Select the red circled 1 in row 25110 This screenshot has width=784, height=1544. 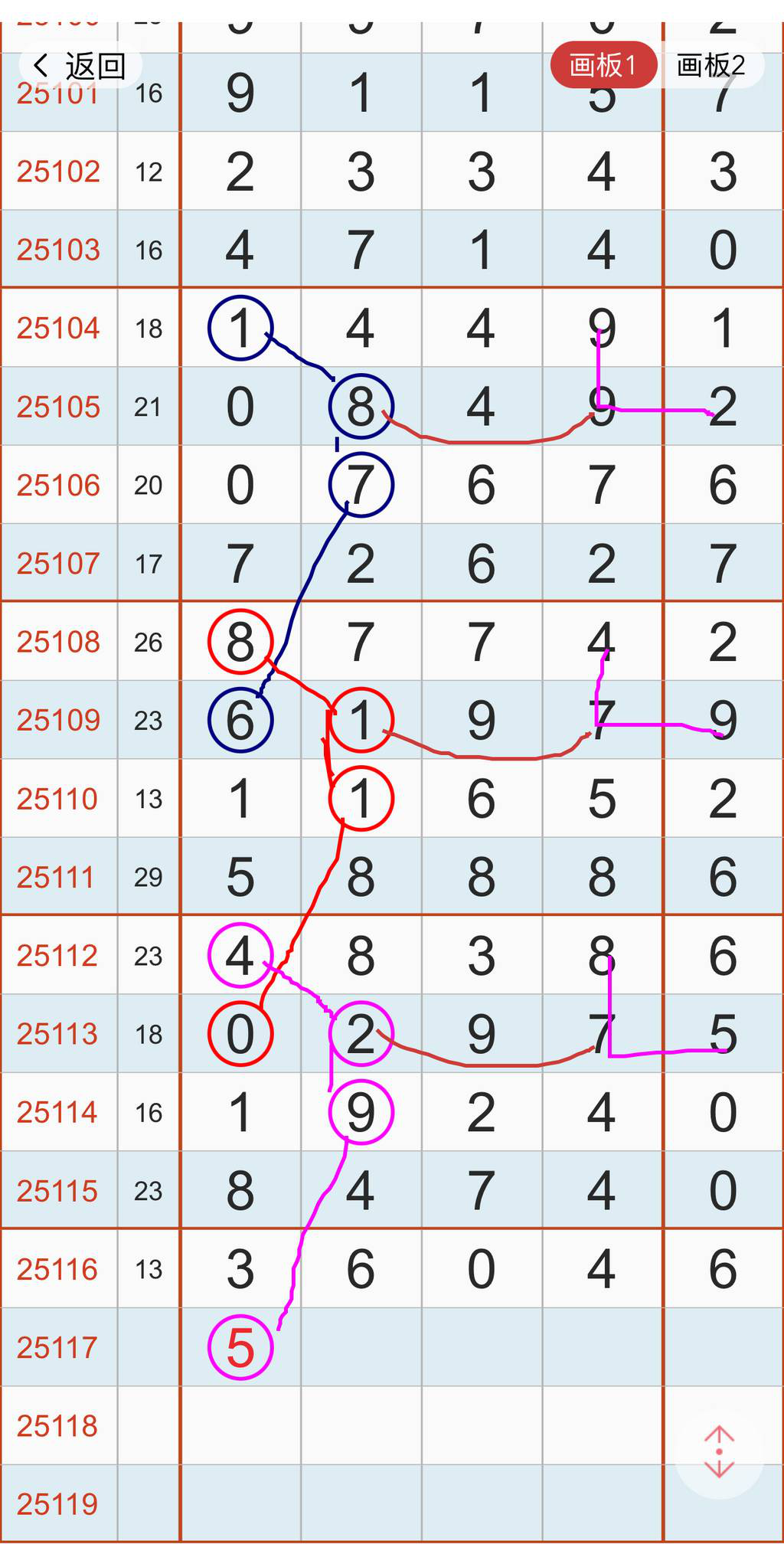[360, 798]
